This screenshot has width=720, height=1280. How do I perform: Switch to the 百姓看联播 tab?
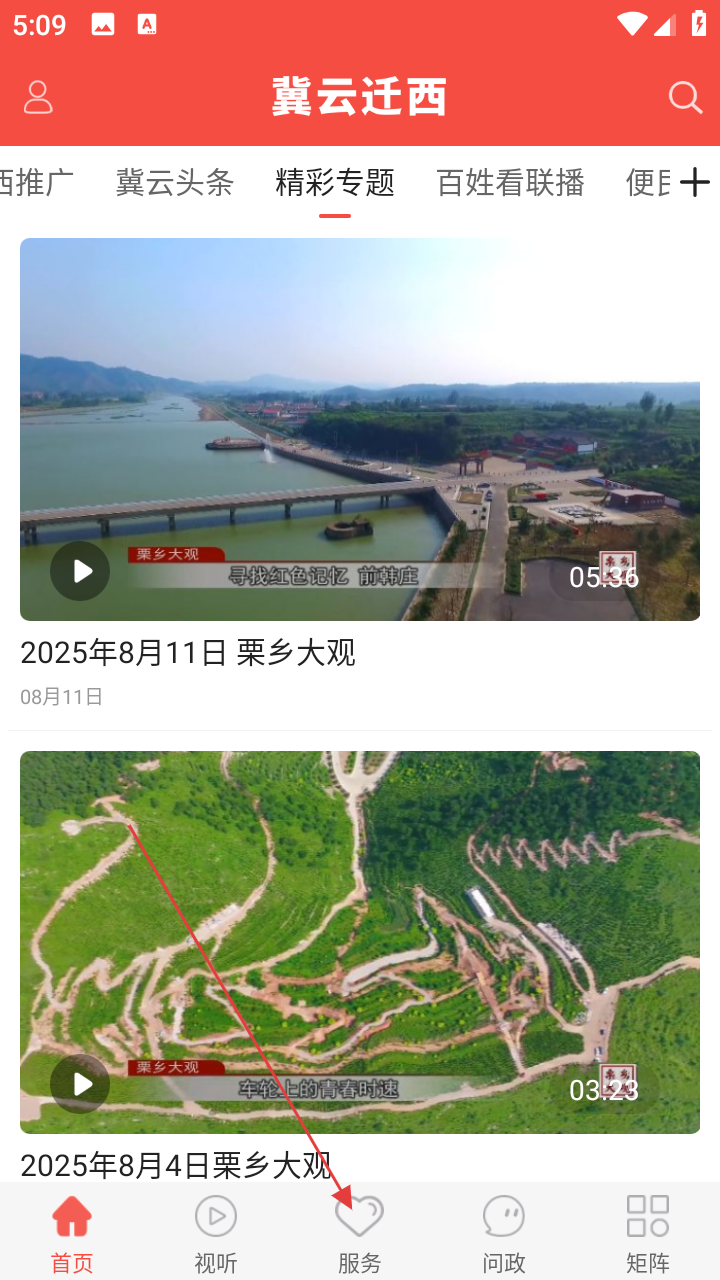pos(510,182)
